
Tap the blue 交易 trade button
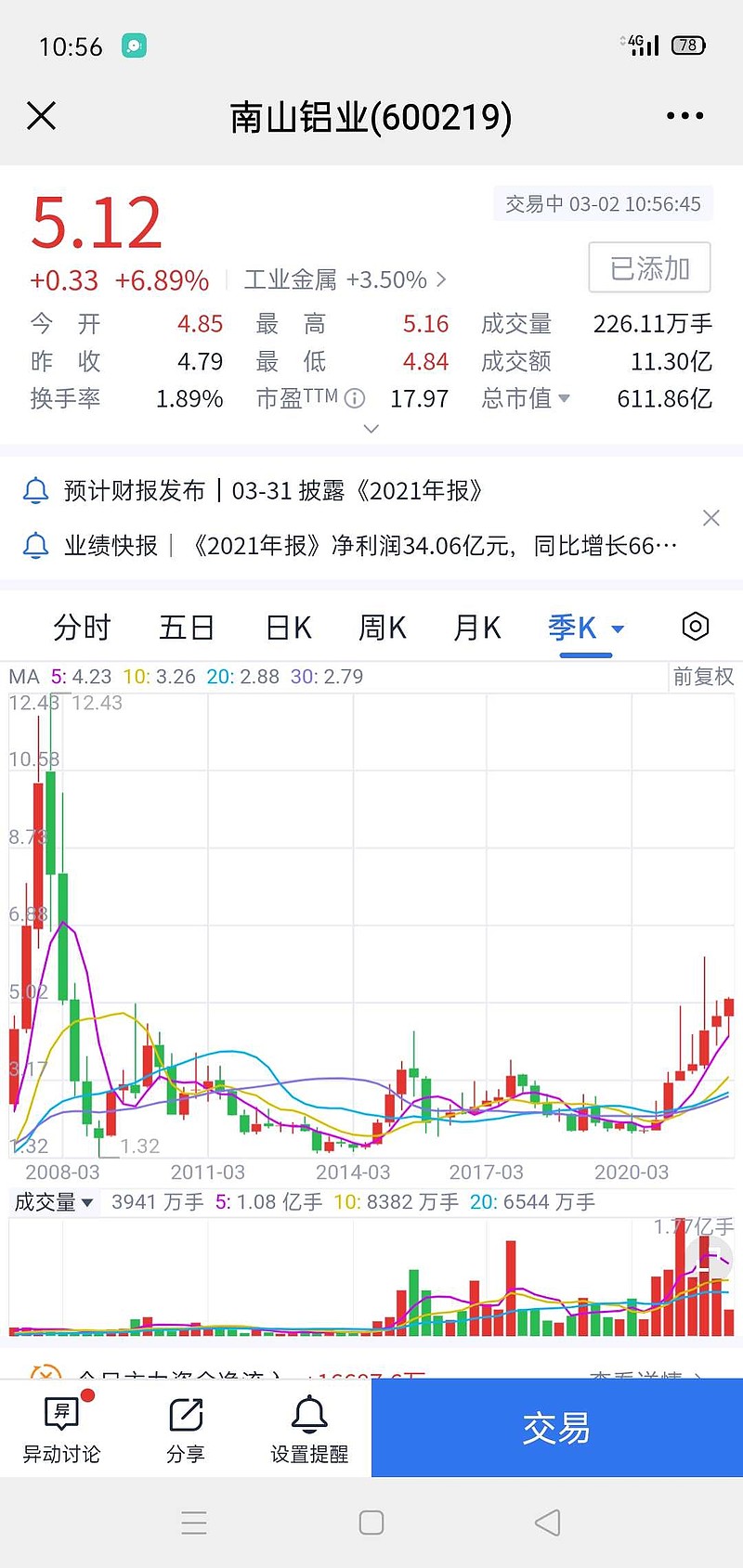click(x=556, y=1428)
